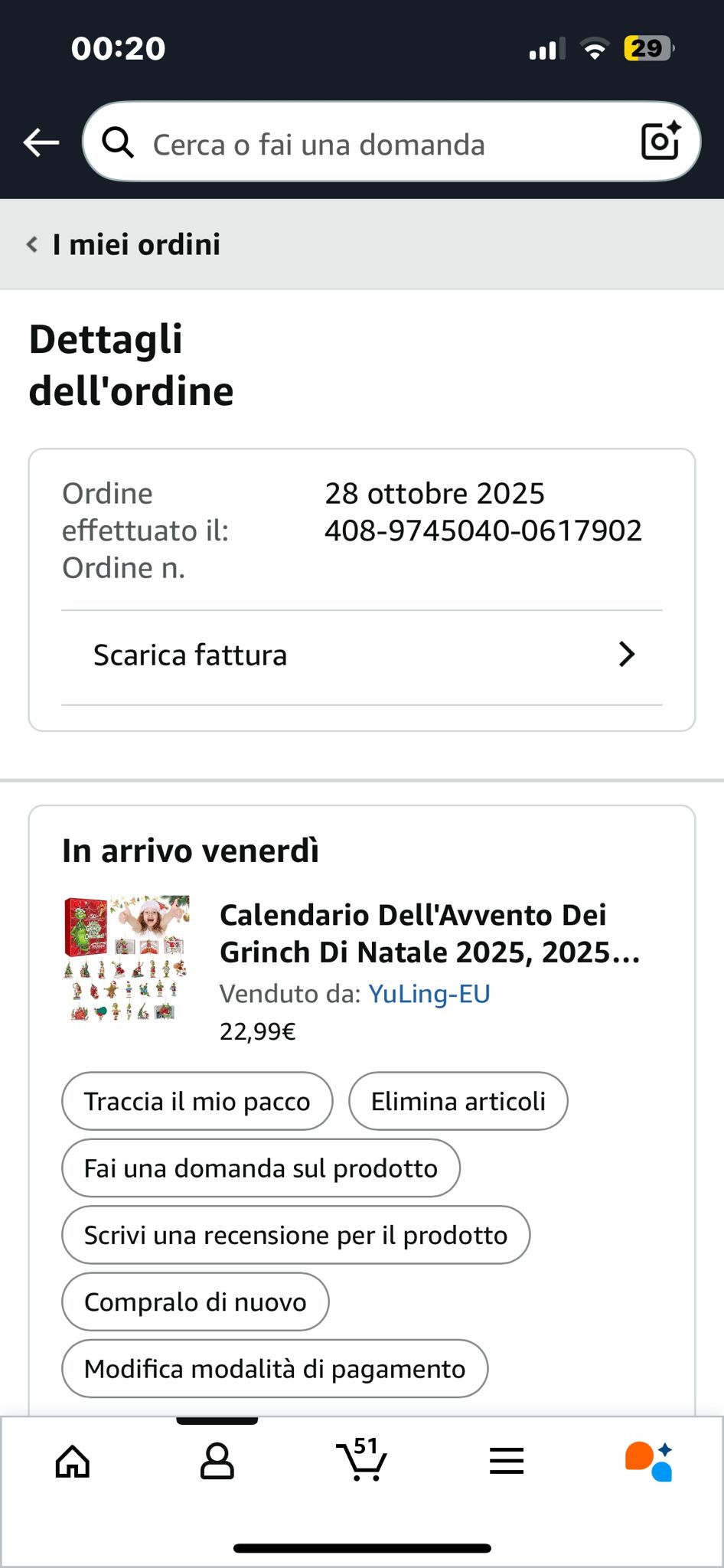The image size is (724, 1568).
Task: Open the account profile tab
Action: pyautogui.click(x=217, y=1462)
